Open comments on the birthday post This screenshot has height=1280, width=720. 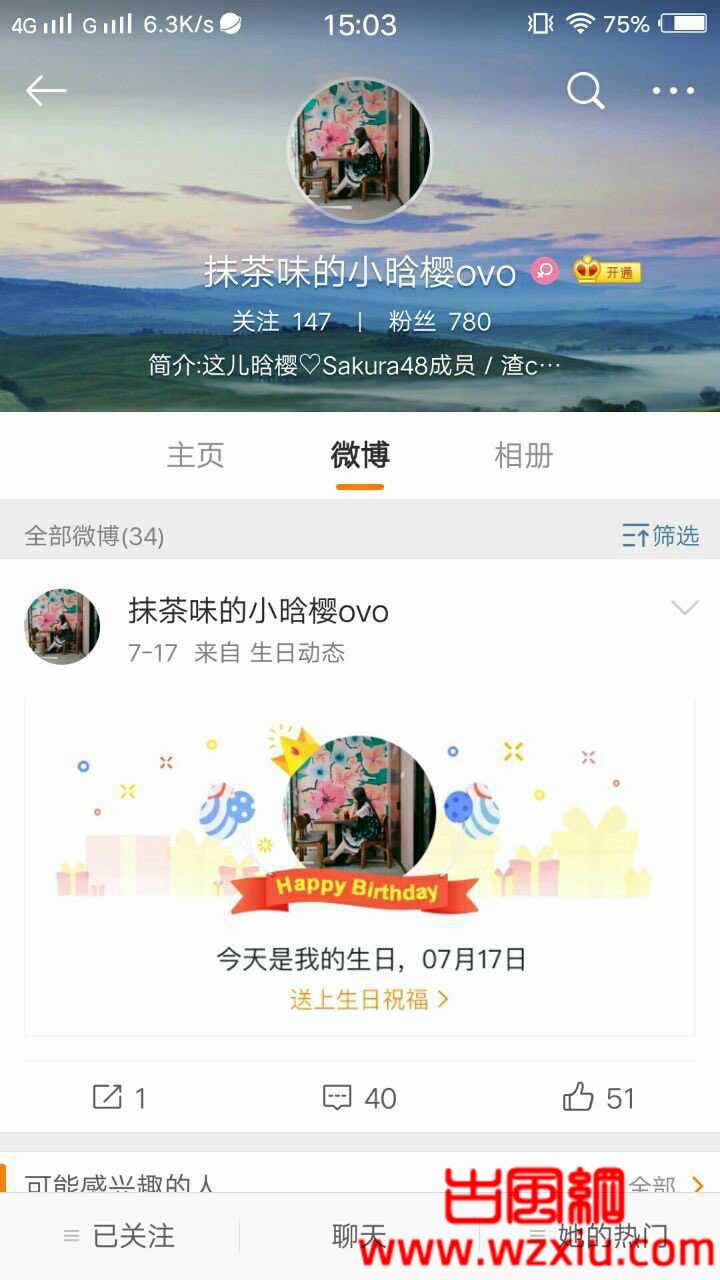(360, 1098)
